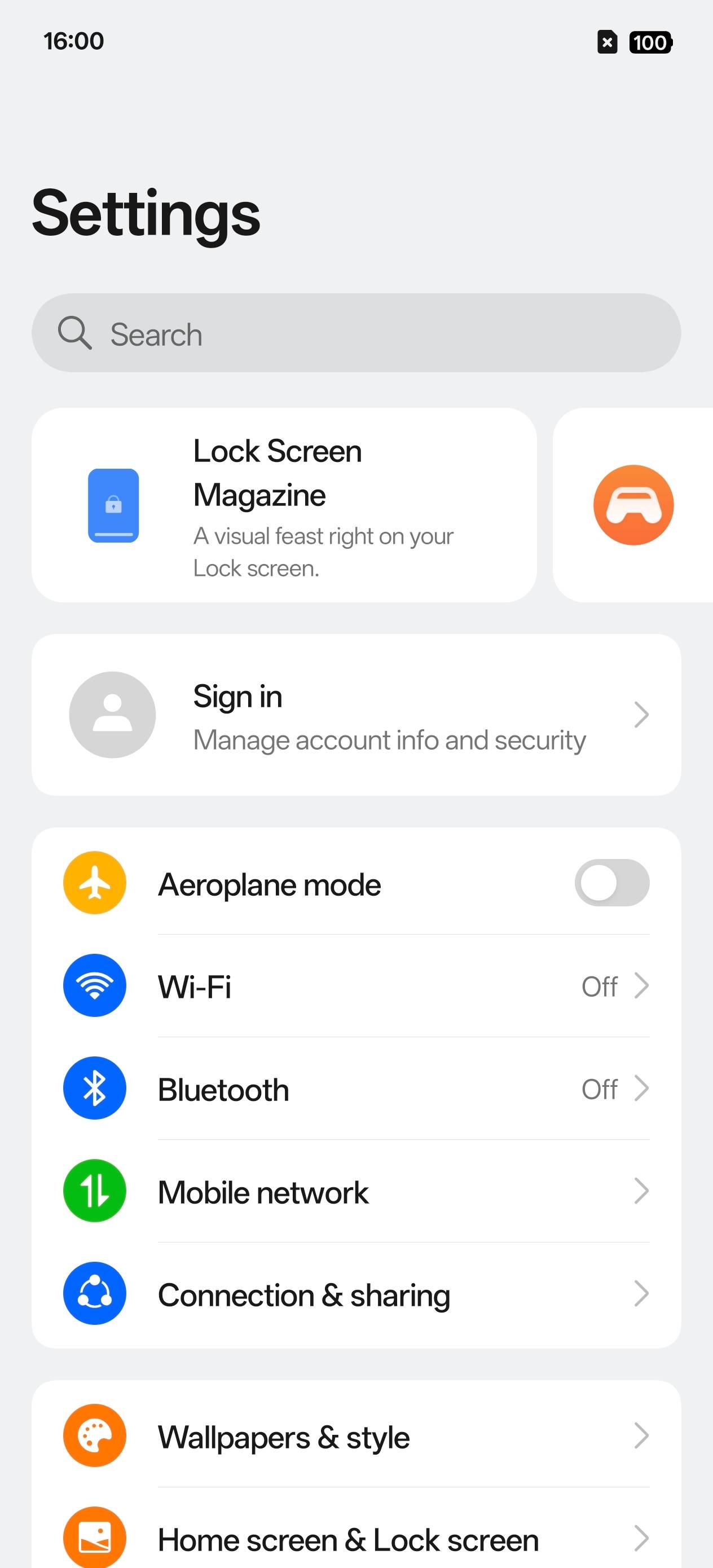
Task: Enable Aeroplane mode
Action: (612, 883)
